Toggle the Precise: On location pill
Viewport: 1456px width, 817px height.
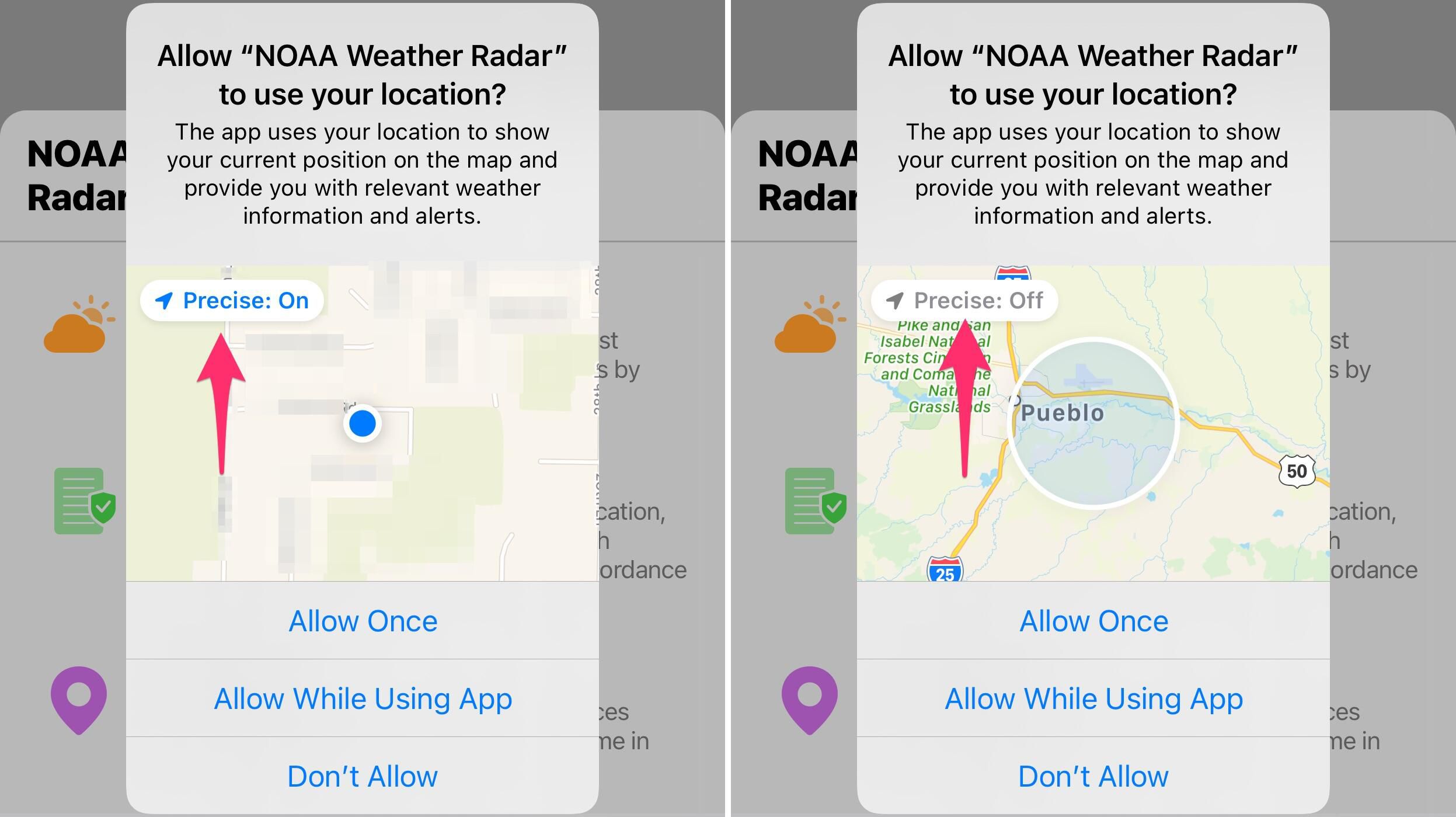(x=232, y=301)
